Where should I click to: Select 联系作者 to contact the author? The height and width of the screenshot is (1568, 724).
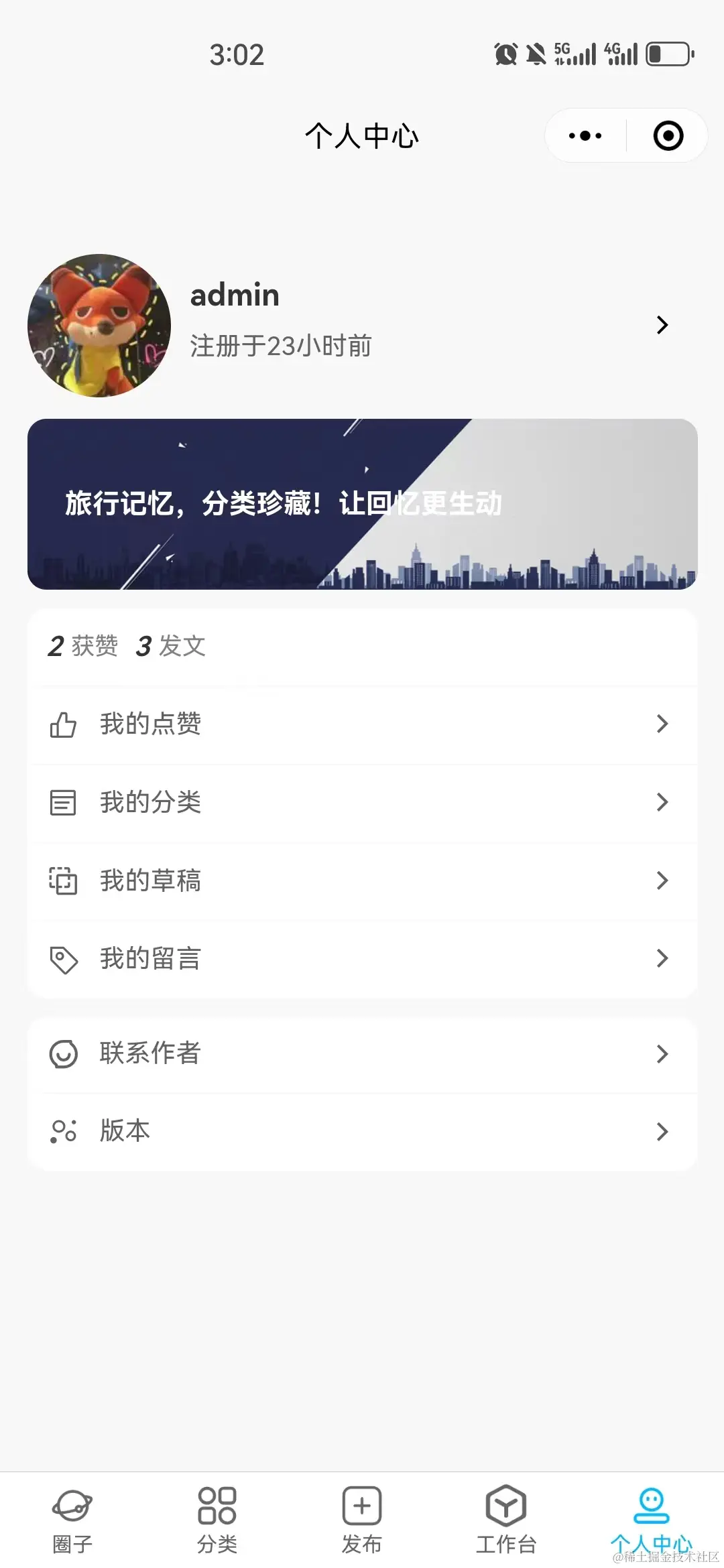coord(362,1053)
